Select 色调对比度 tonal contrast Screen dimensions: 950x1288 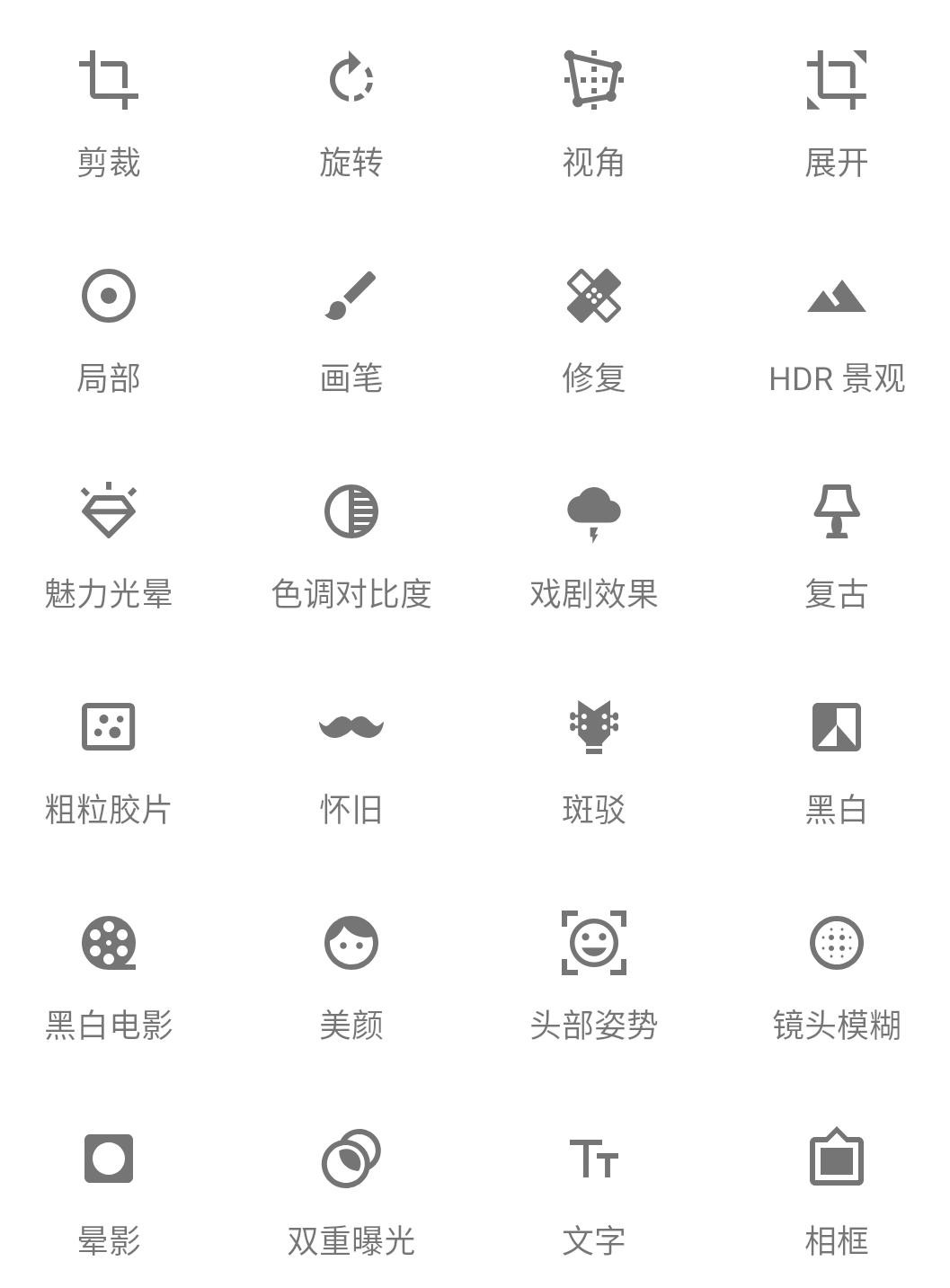click(351, 512)
